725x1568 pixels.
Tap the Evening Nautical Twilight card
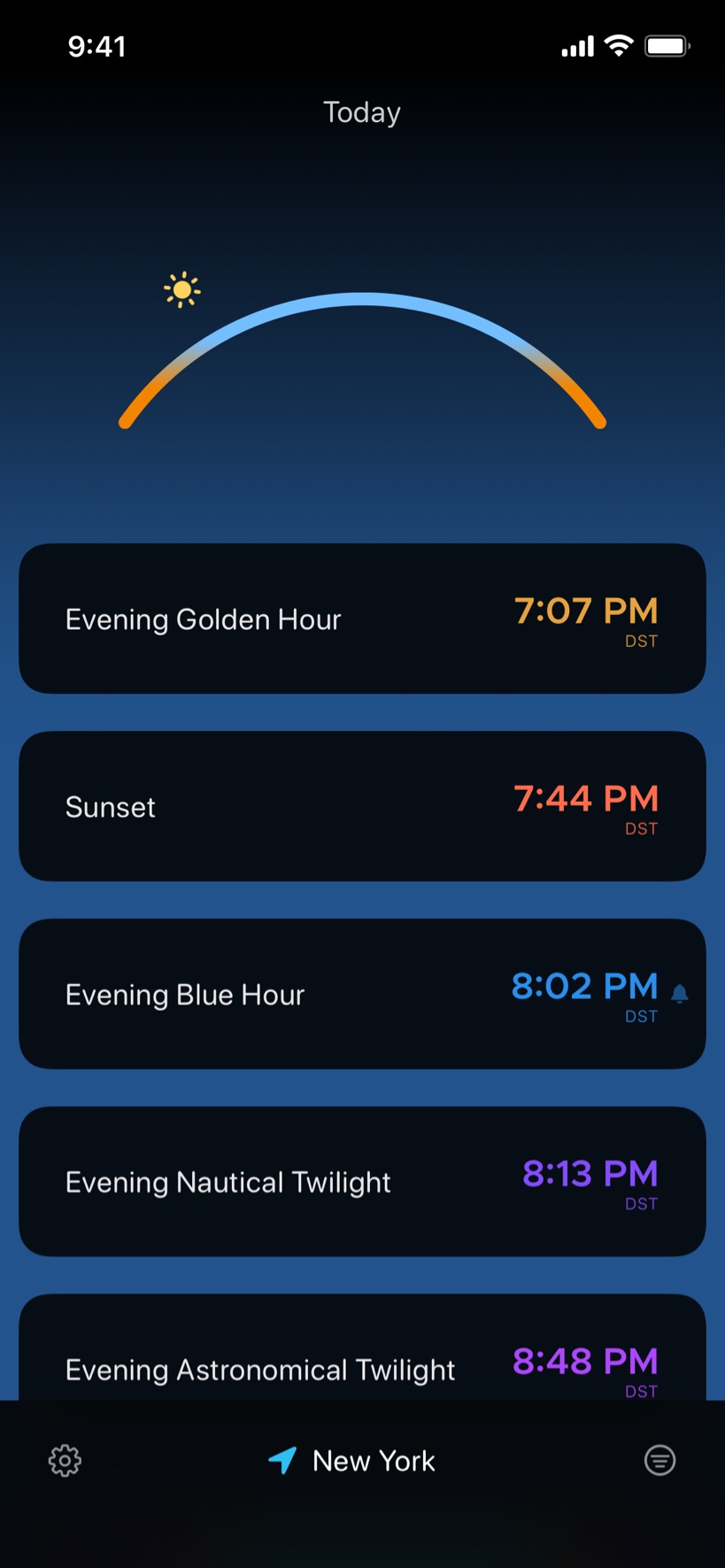pos(362,1181)
